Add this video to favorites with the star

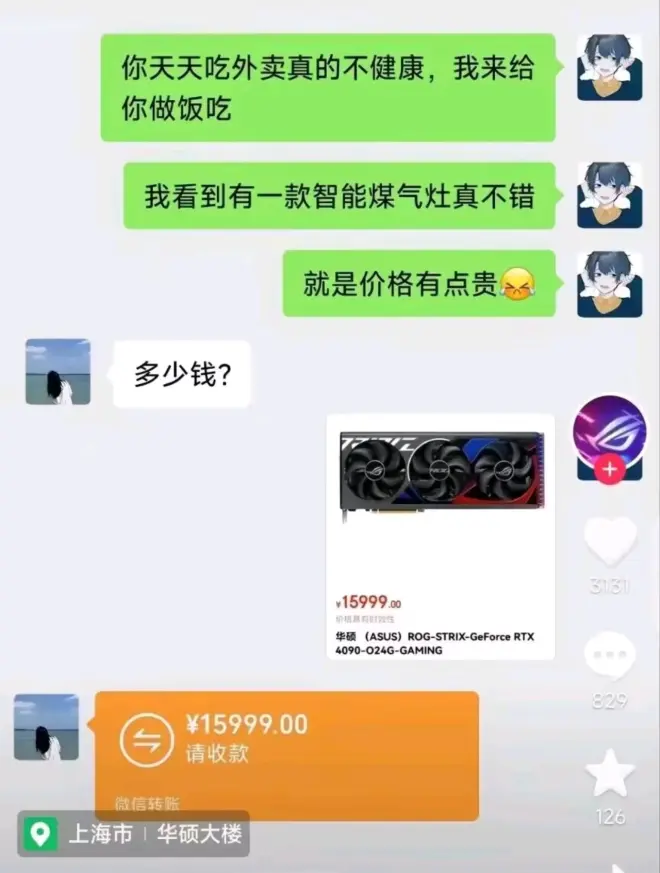click(x=610, y=773)
